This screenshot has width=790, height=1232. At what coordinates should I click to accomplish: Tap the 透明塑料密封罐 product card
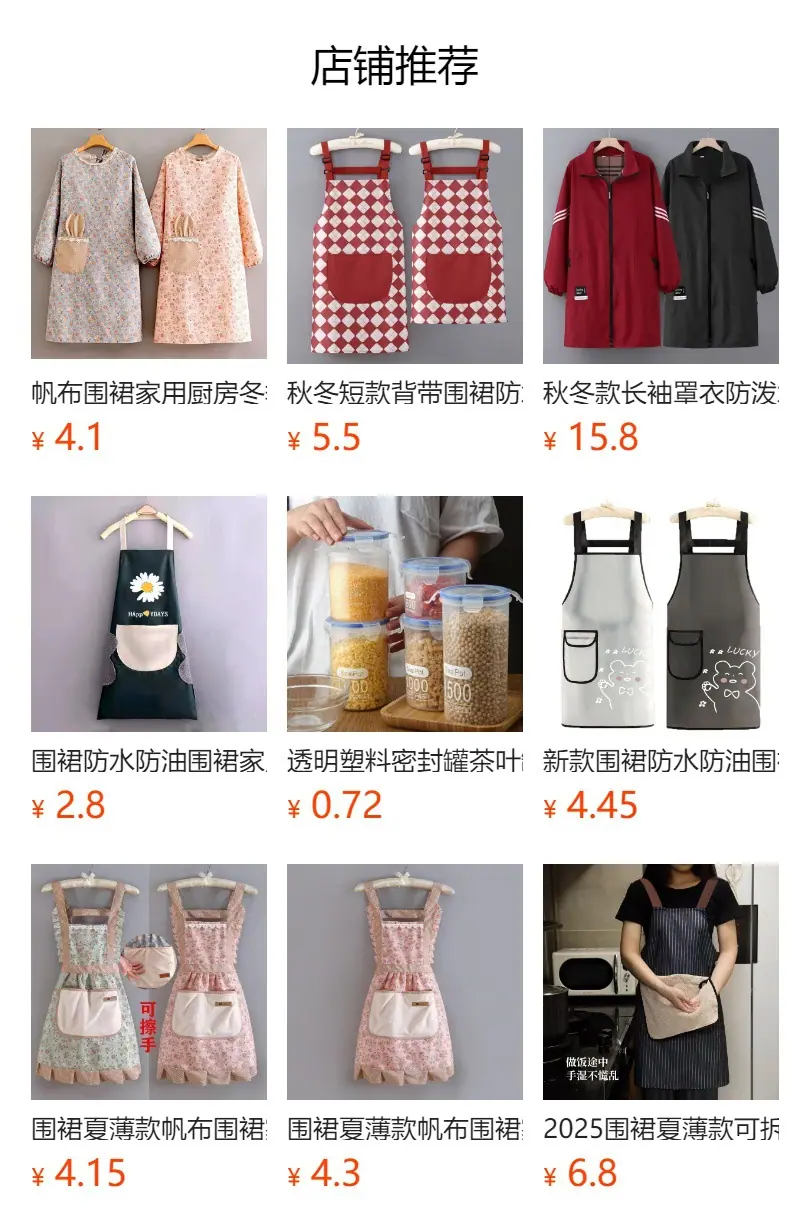(x=405, y=659)
